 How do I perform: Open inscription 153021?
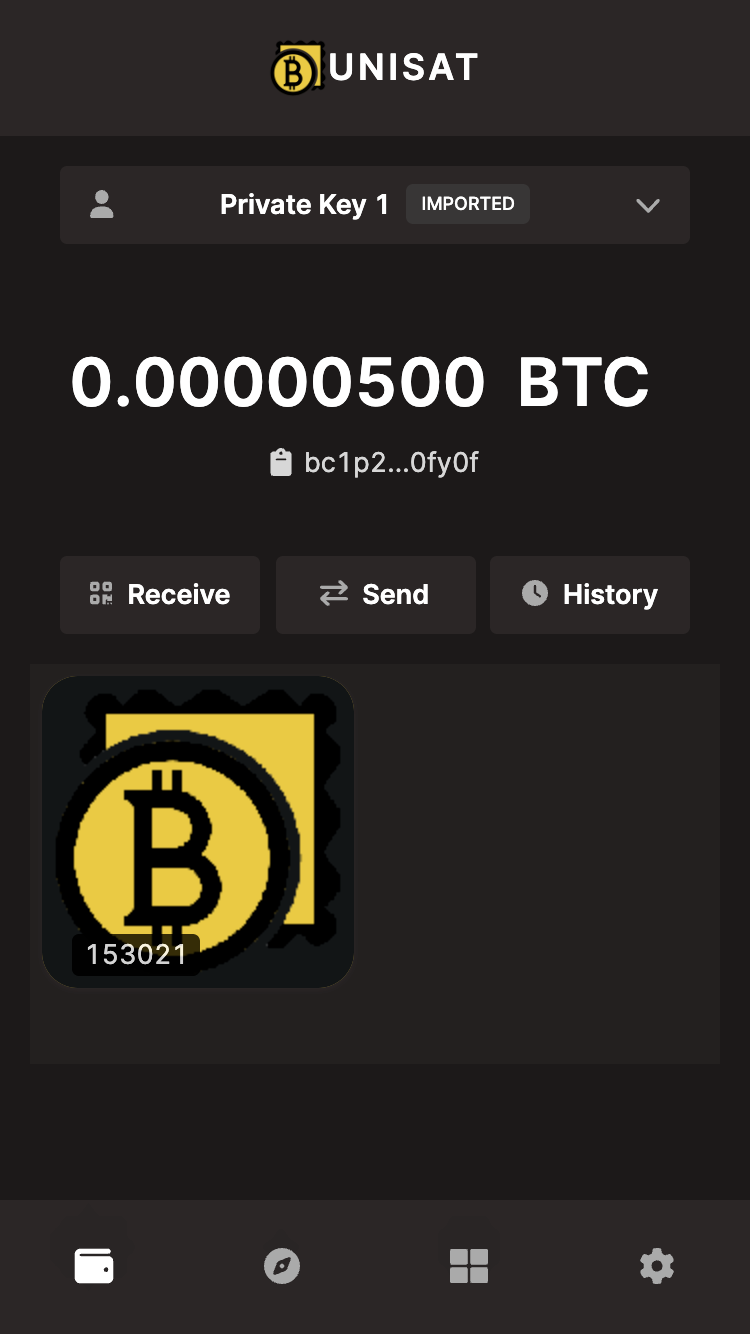pyautogui.click(x=198, y=832)
